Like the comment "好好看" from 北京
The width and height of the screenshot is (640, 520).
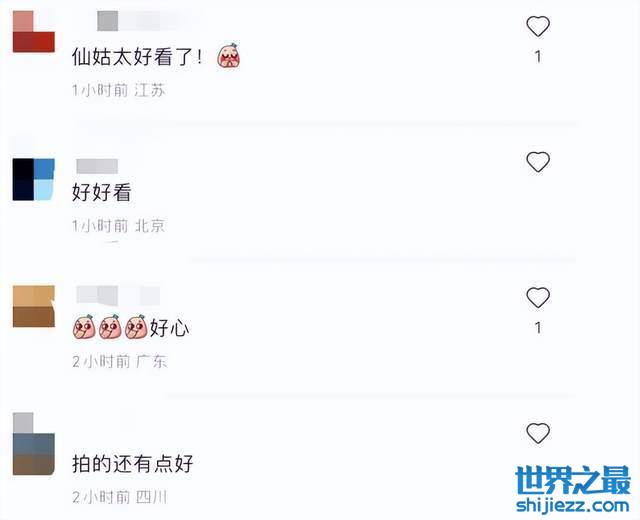pos(538,161)
